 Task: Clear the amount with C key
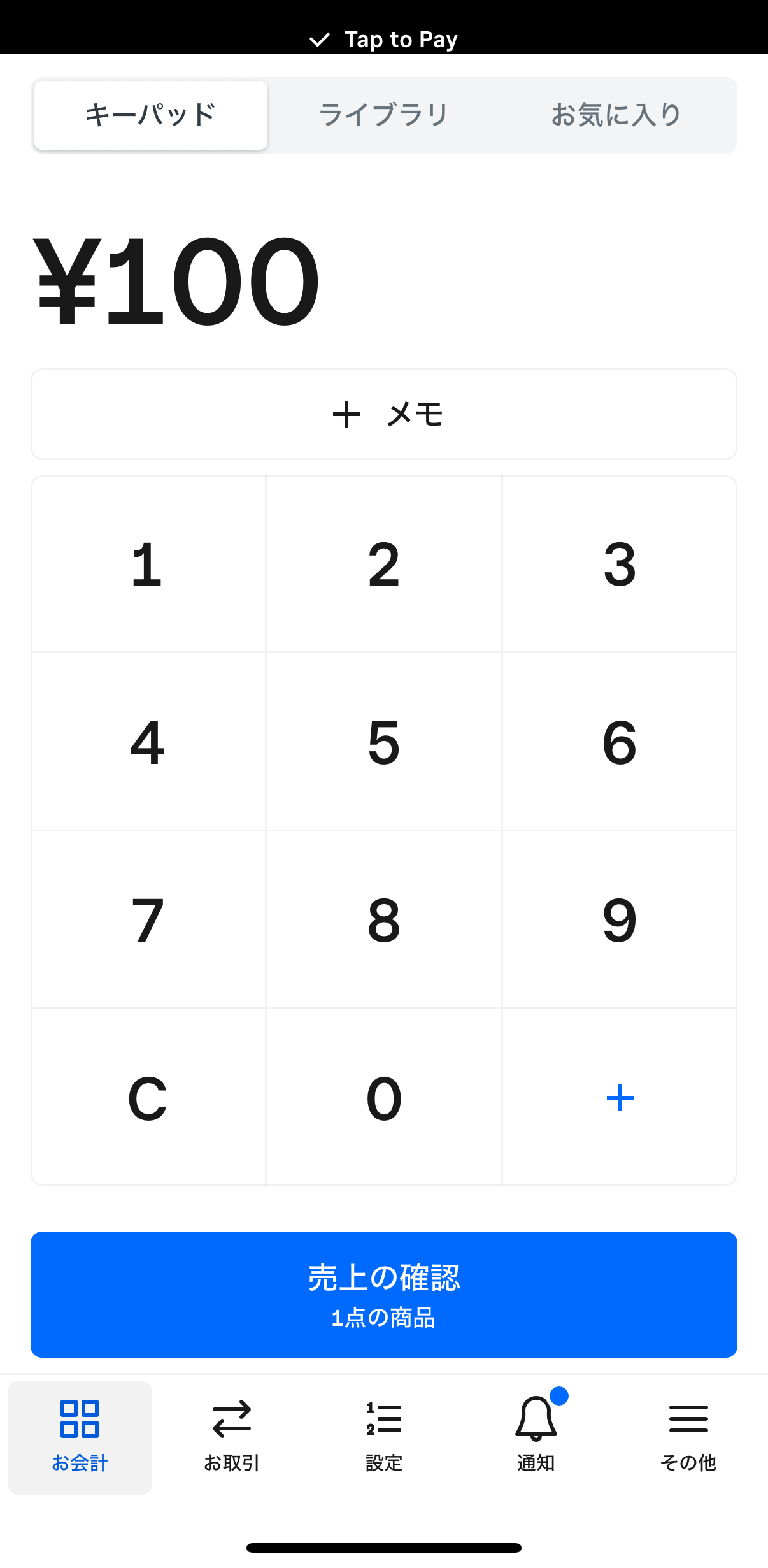click(148, 1098)
